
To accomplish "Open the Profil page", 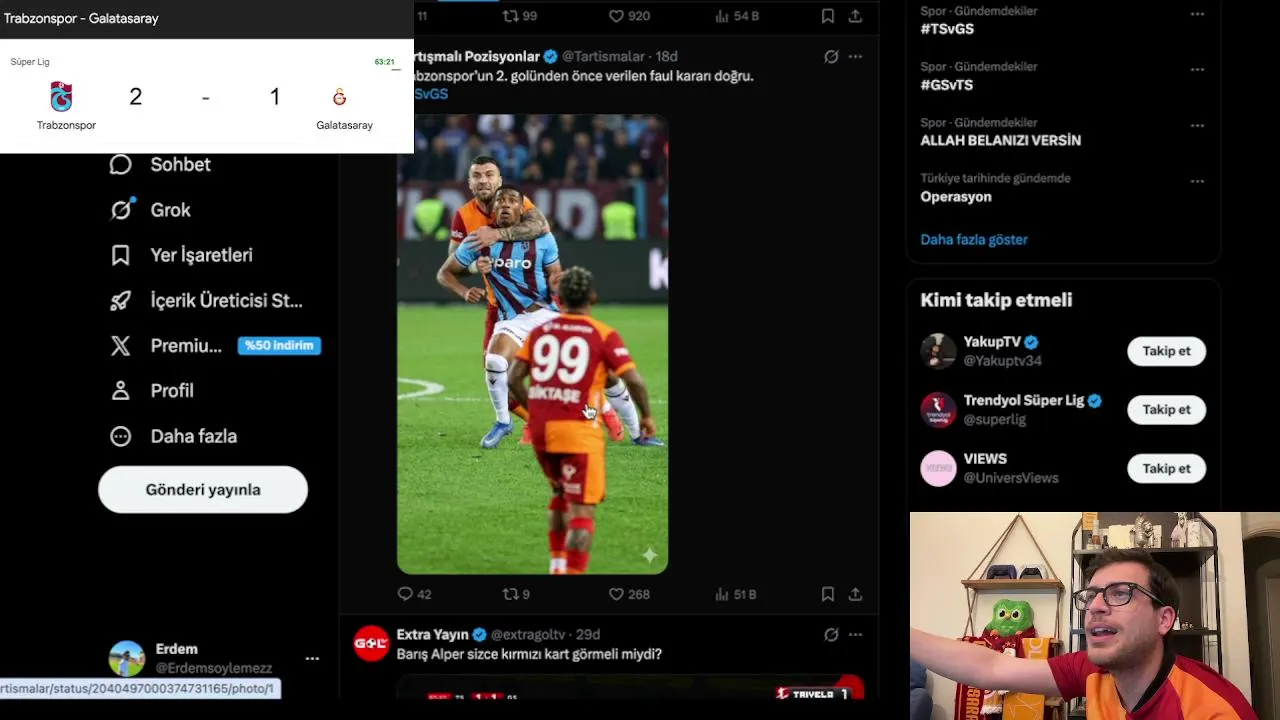I will tap(171, 391).
